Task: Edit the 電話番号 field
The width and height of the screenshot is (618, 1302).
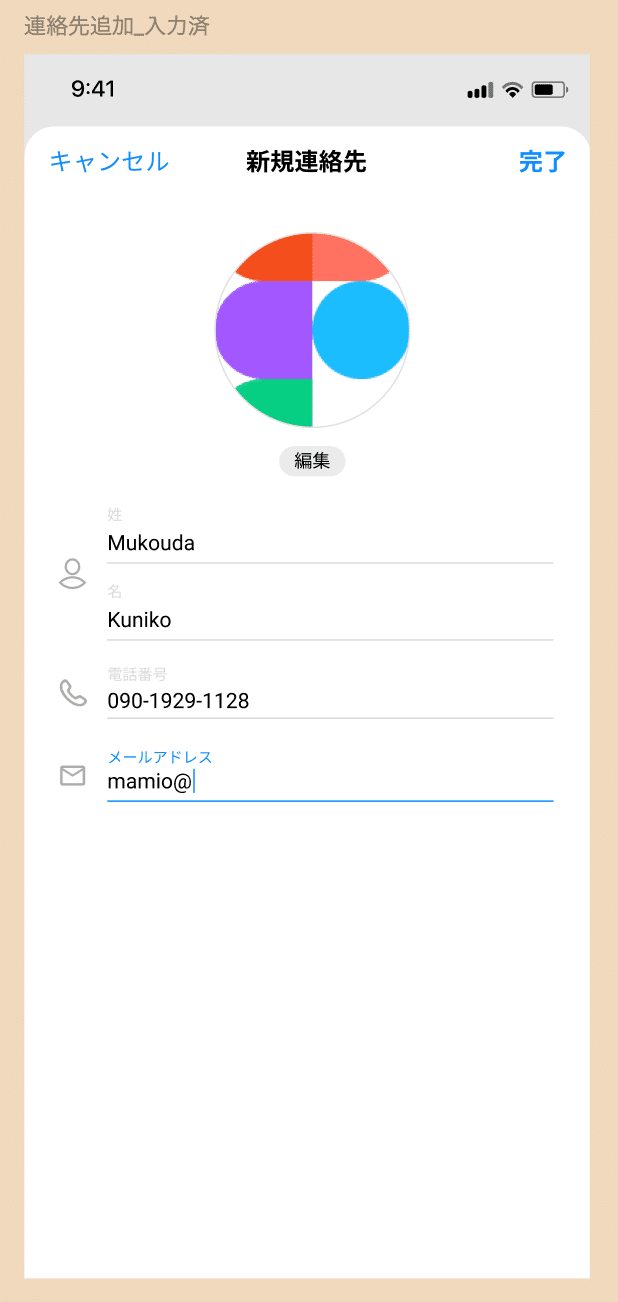Action: [x=330, y=701]
